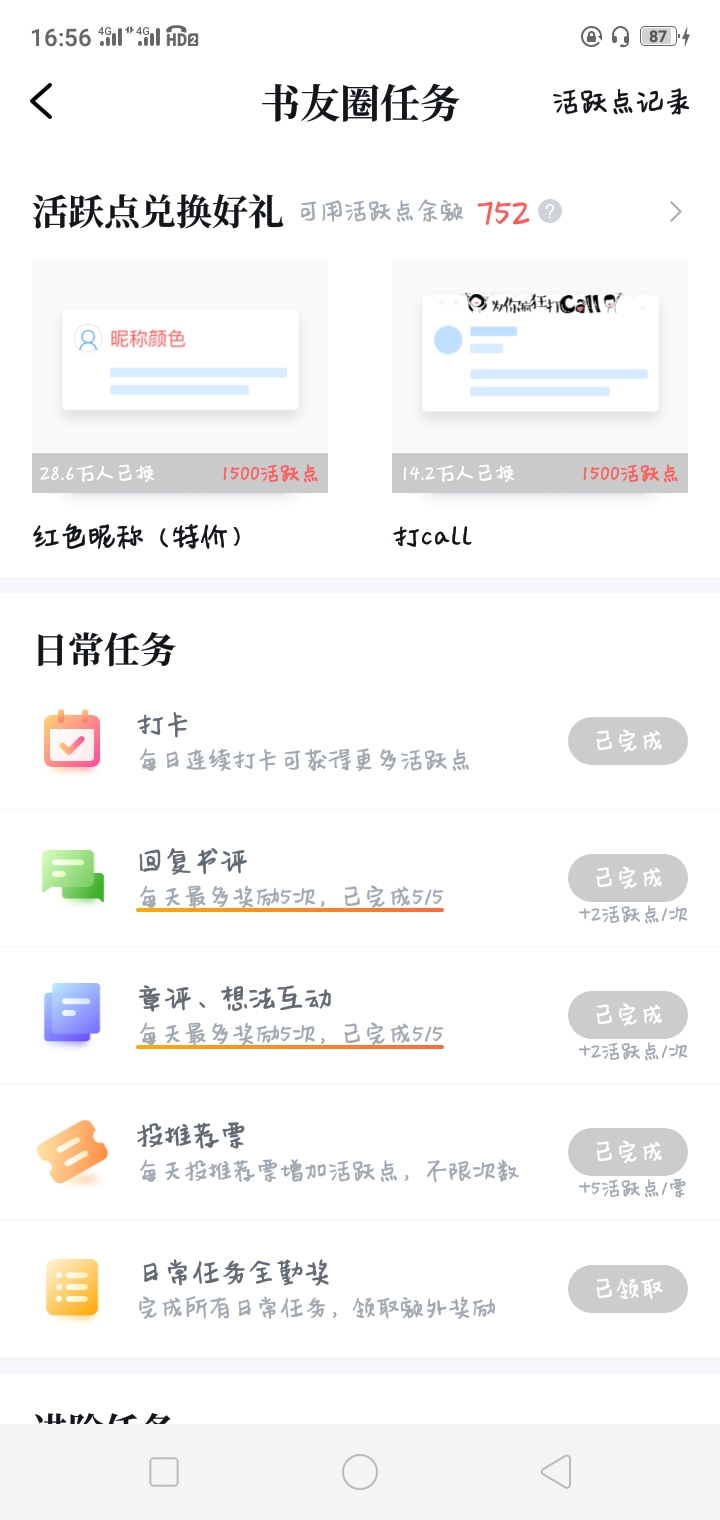Tap 已完成 button for 回复书评
Image resolution: width=720 pixels, height=1520 pixels.
[628, 879]
